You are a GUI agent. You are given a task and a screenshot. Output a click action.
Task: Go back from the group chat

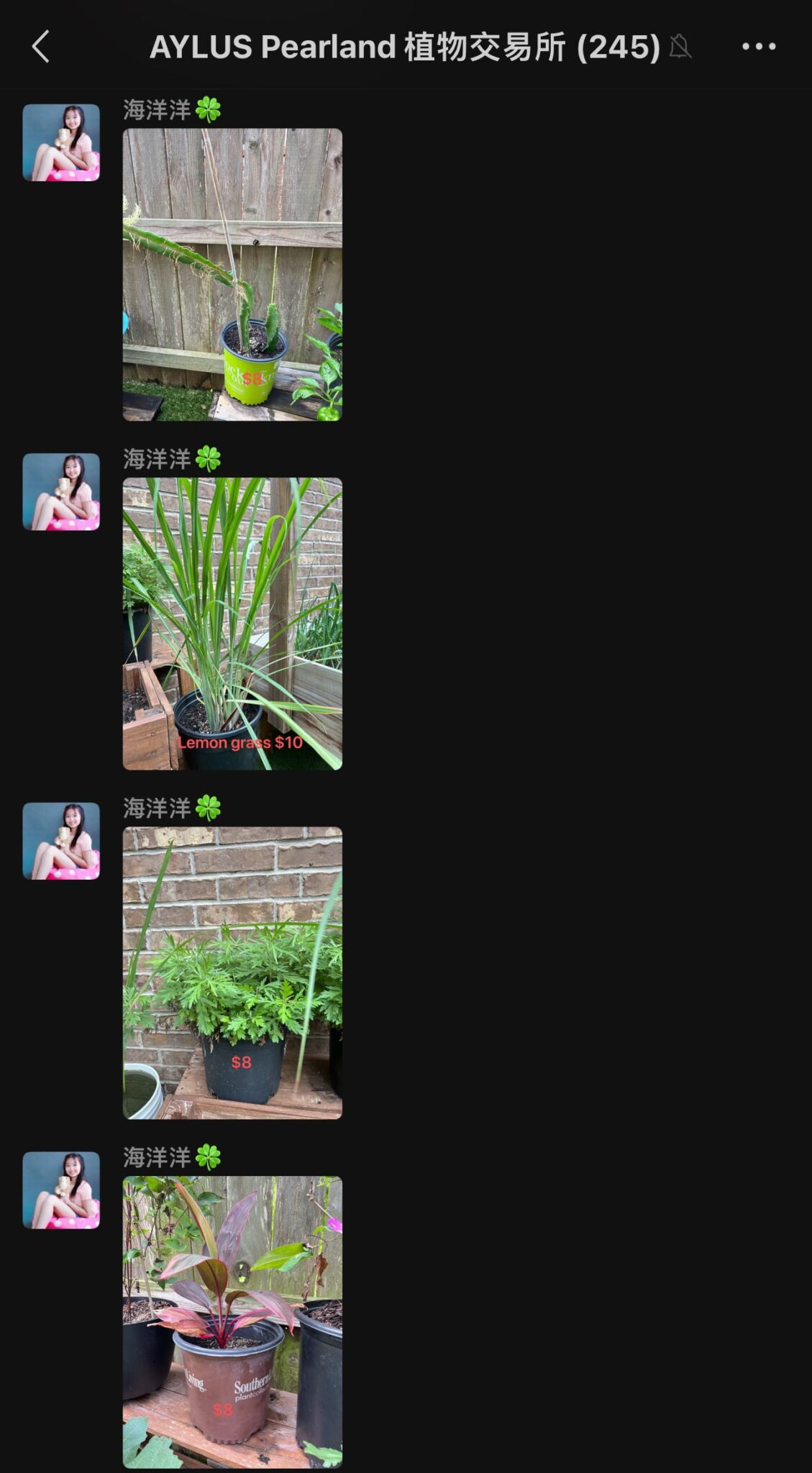pyautogui.click(x=41, y=47)
